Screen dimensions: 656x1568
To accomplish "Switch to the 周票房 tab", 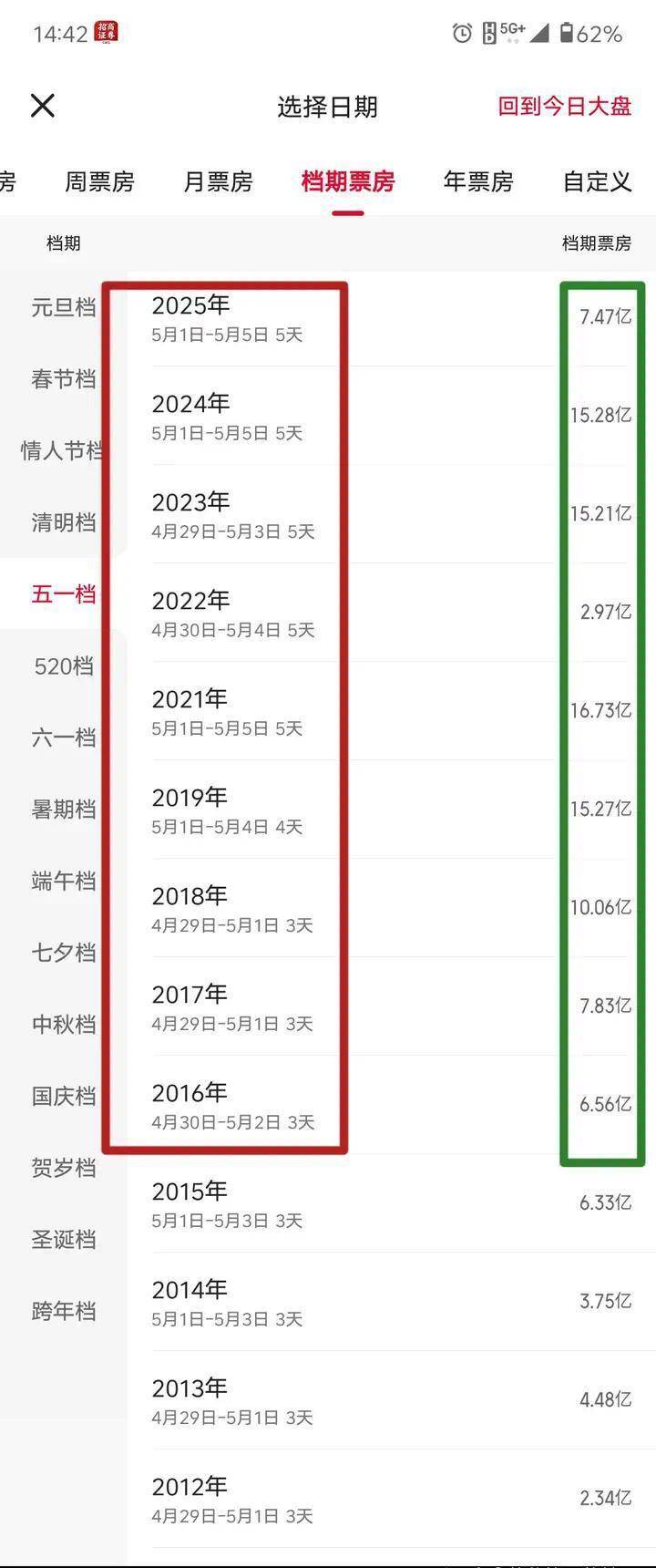I will (99, 181).
